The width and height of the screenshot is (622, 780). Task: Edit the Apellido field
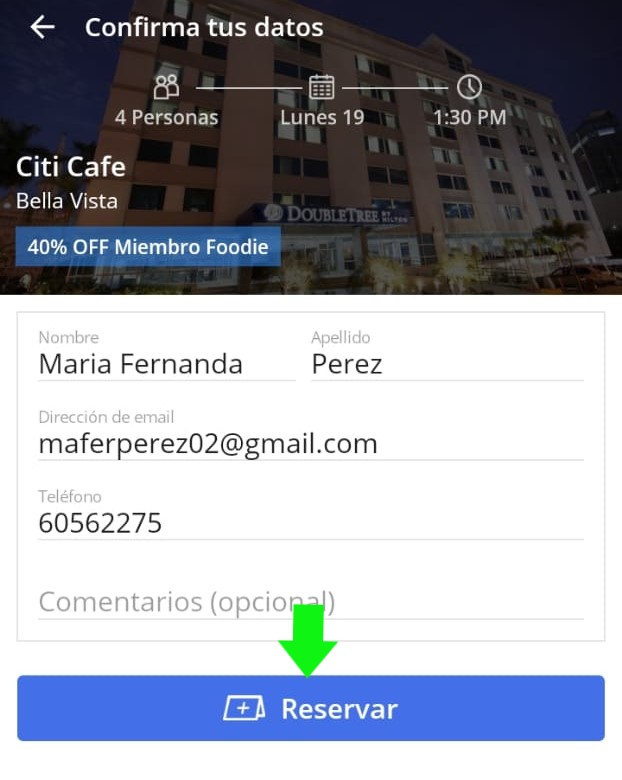pyautogui.click(x=446, y=364)
